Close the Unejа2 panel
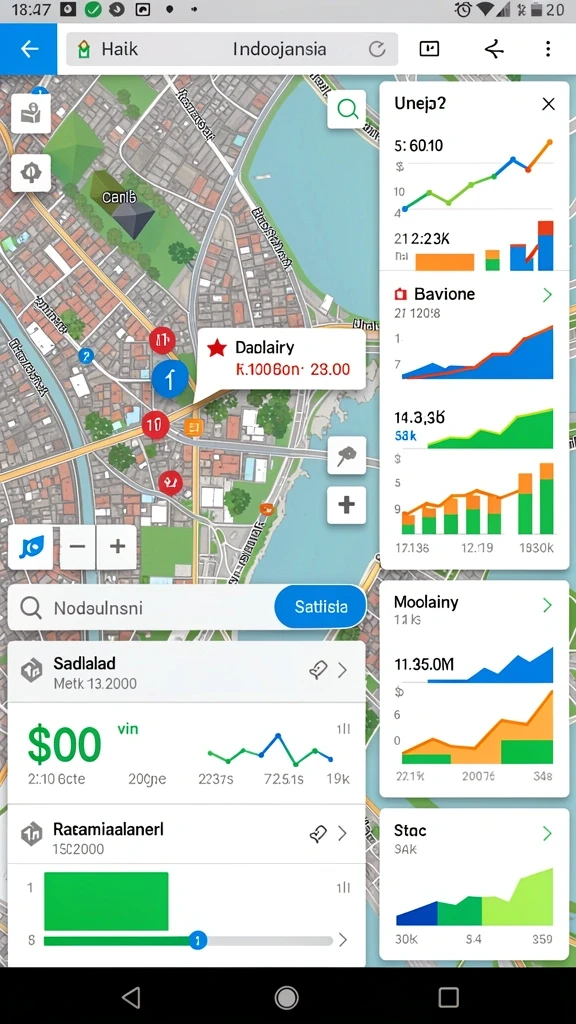The width and height of the screenshot is (576, 1024). click(x=549, y=104)
